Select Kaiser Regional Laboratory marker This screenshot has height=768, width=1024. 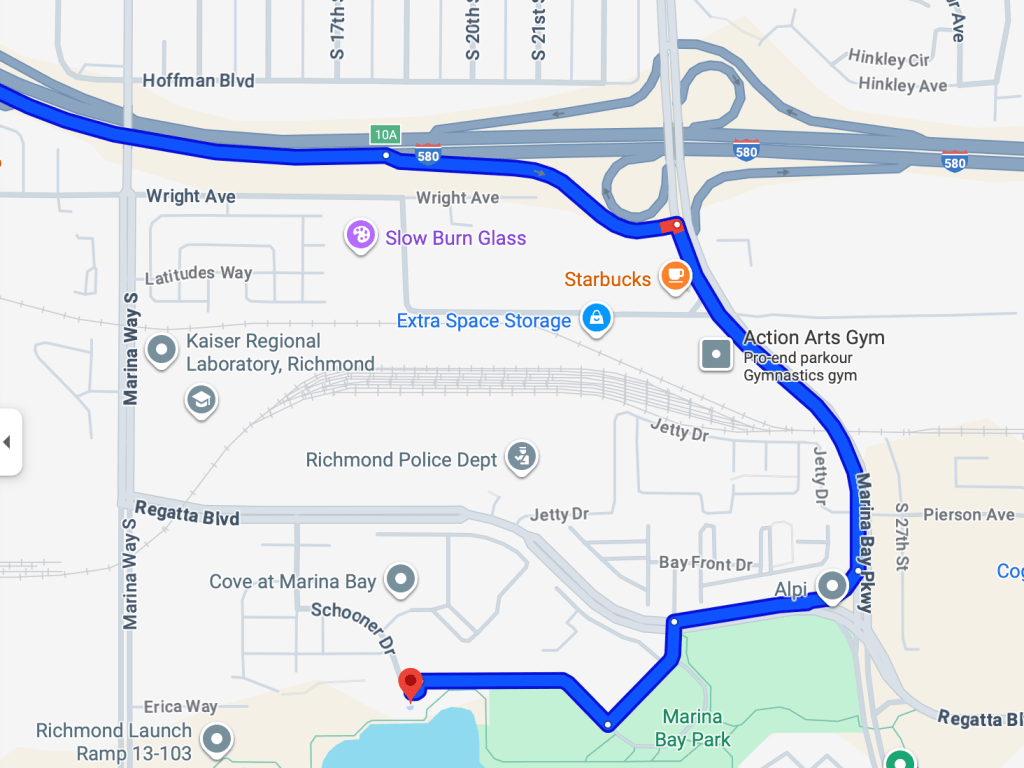pos(162,351)
